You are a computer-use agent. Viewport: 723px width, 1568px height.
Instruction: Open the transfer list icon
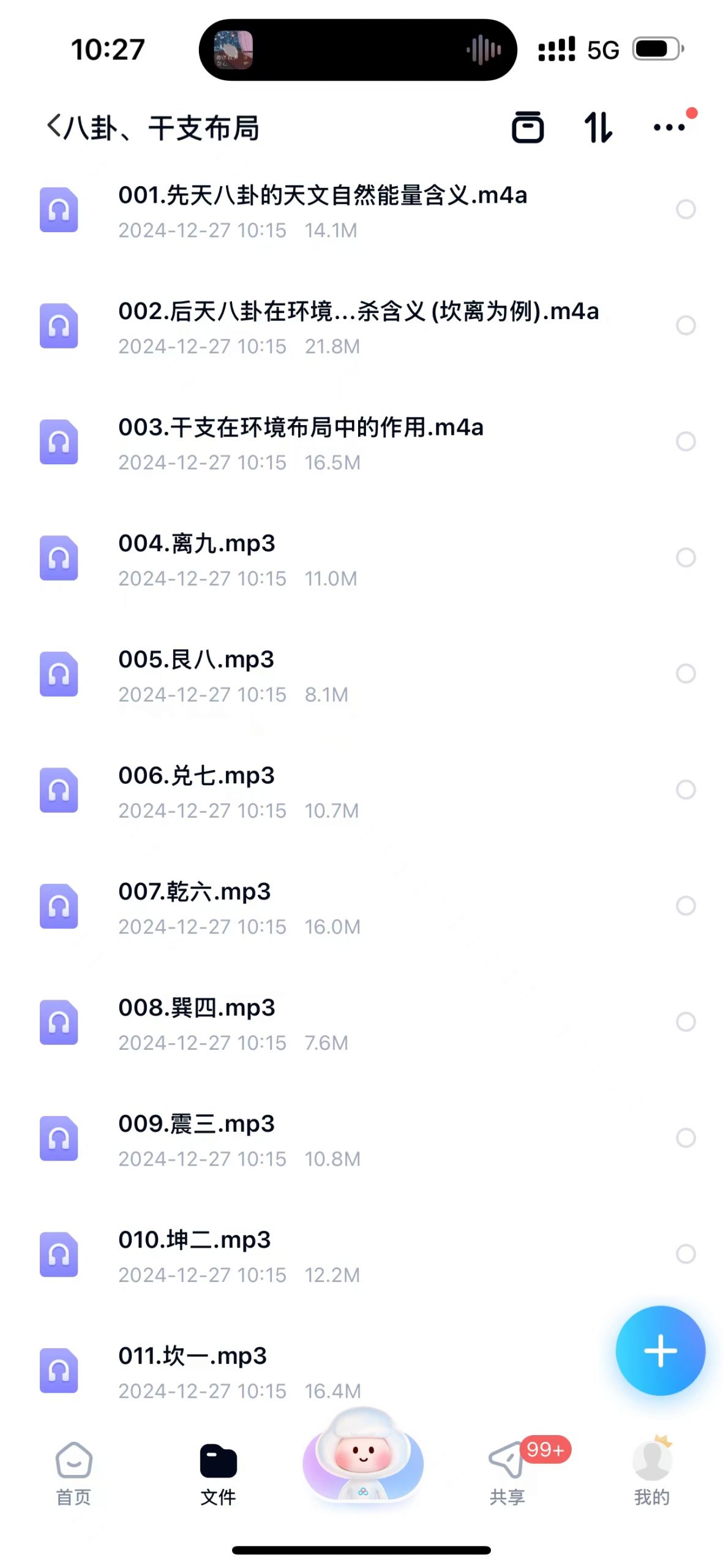[526, 127]
